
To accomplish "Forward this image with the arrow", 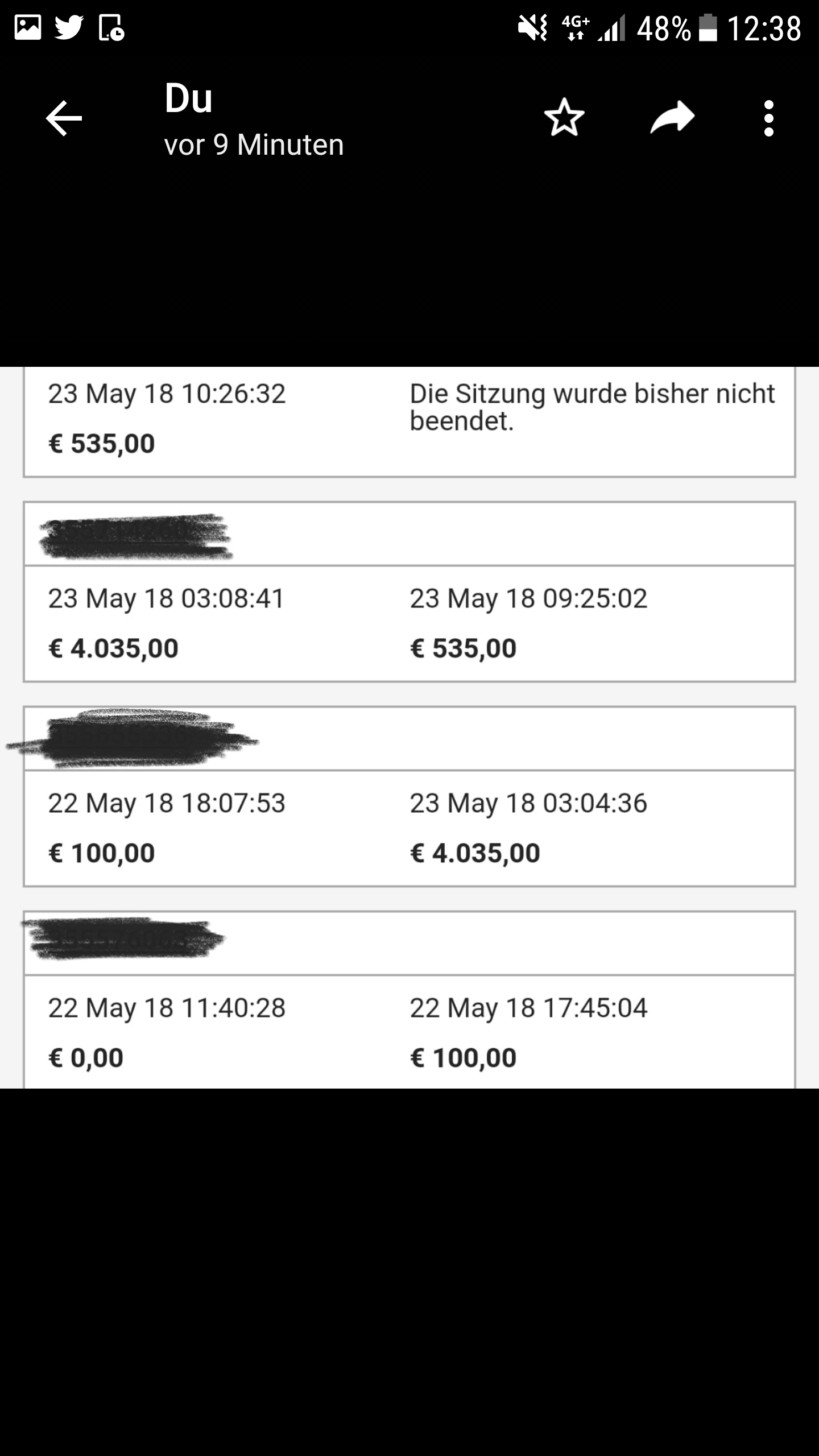I will 672,118.
